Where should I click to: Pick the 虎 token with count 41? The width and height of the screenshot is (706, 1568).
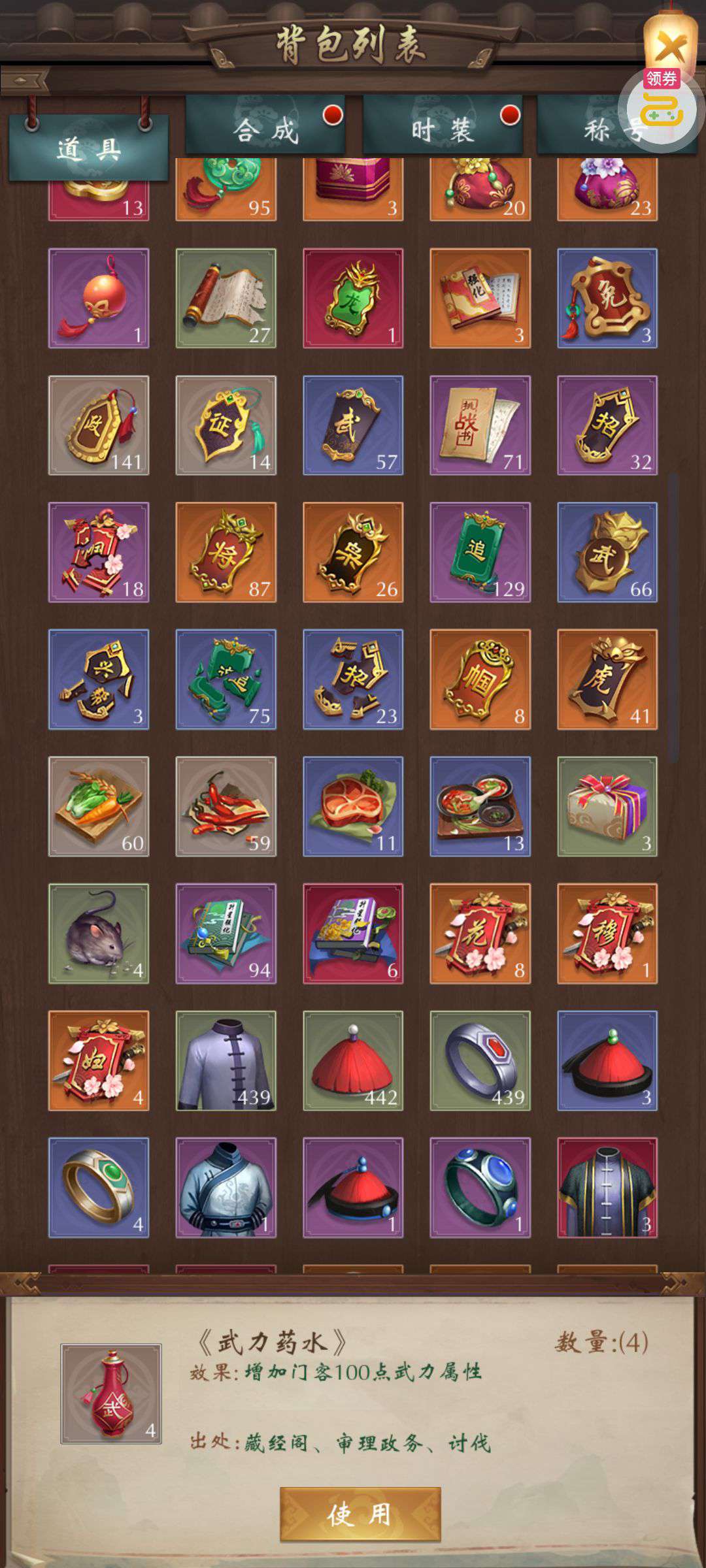click(607, 679)
